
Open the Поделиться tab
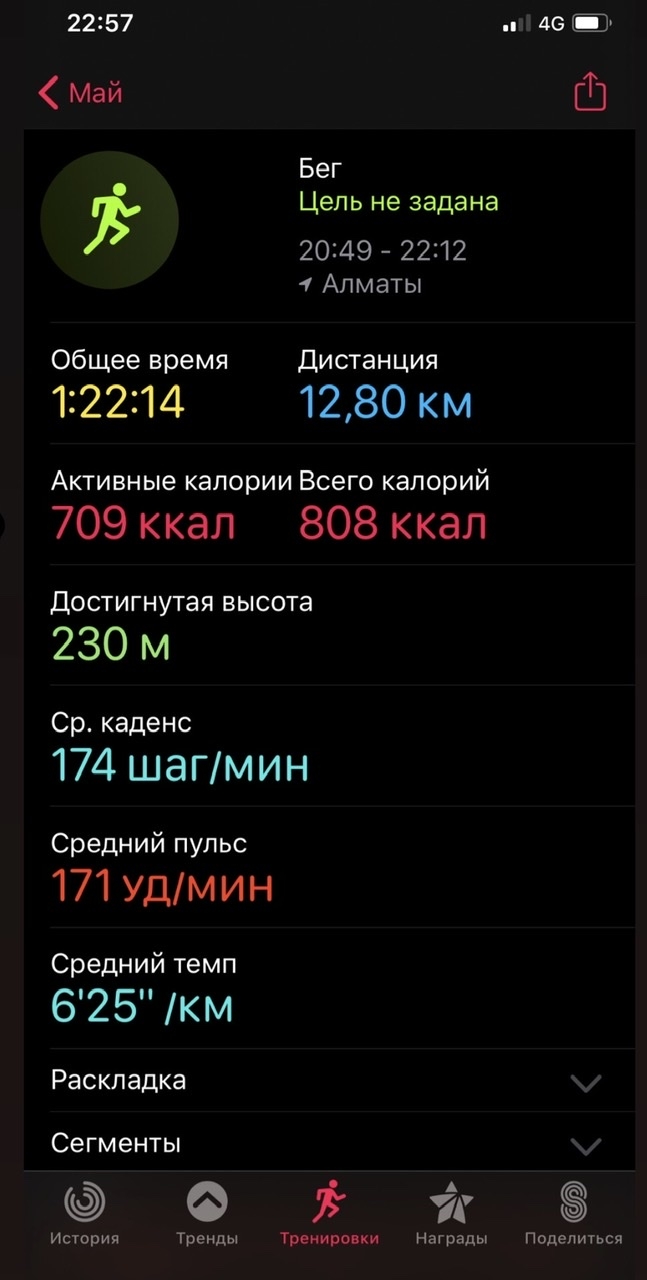[x=573, y=1213]
